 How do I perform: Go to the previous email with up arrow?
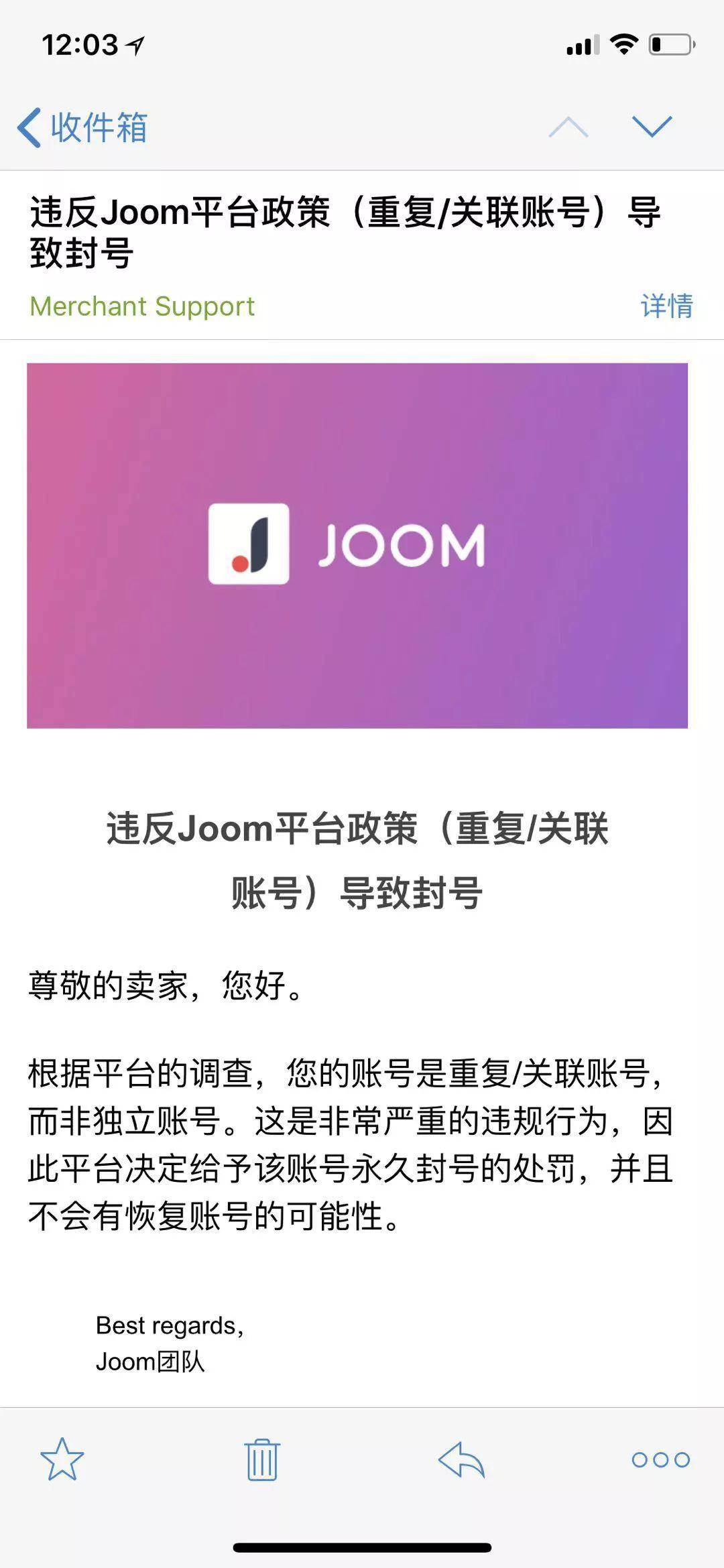[x=568, y=127]
